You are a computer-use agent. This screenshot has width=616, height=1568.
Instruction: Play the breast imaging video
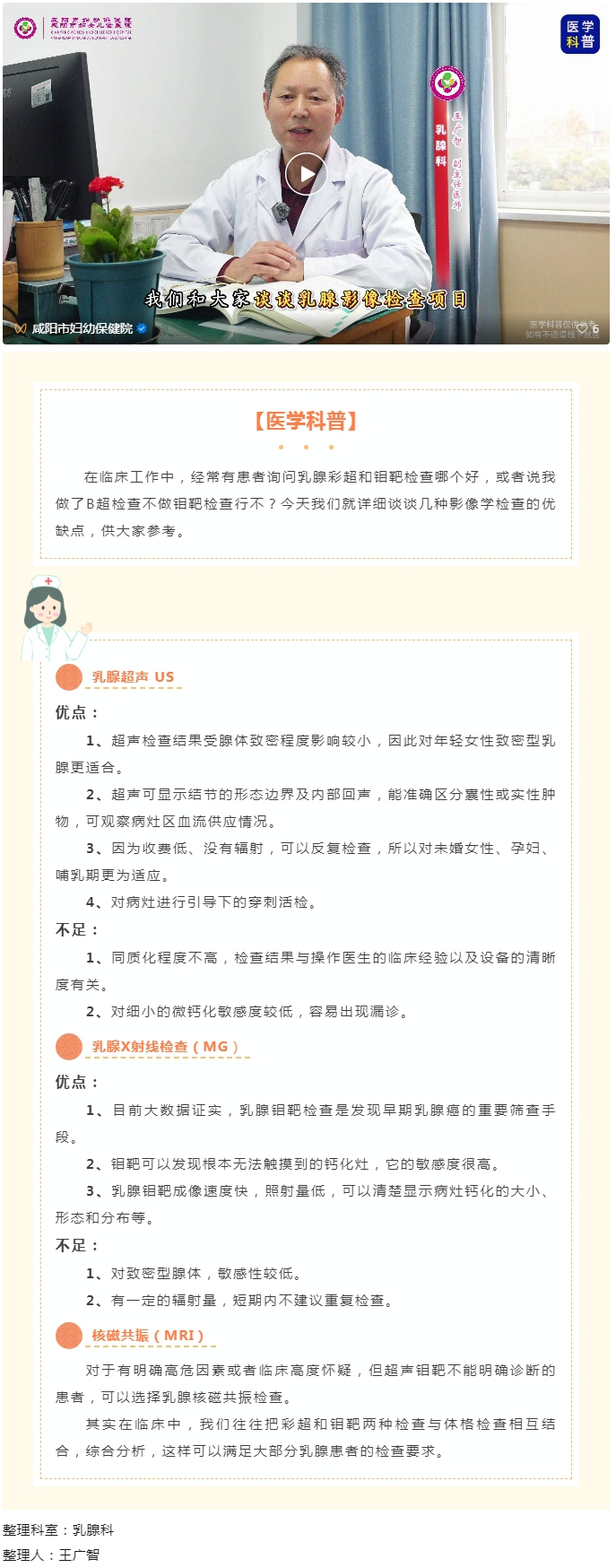click(x=306, y=174)
